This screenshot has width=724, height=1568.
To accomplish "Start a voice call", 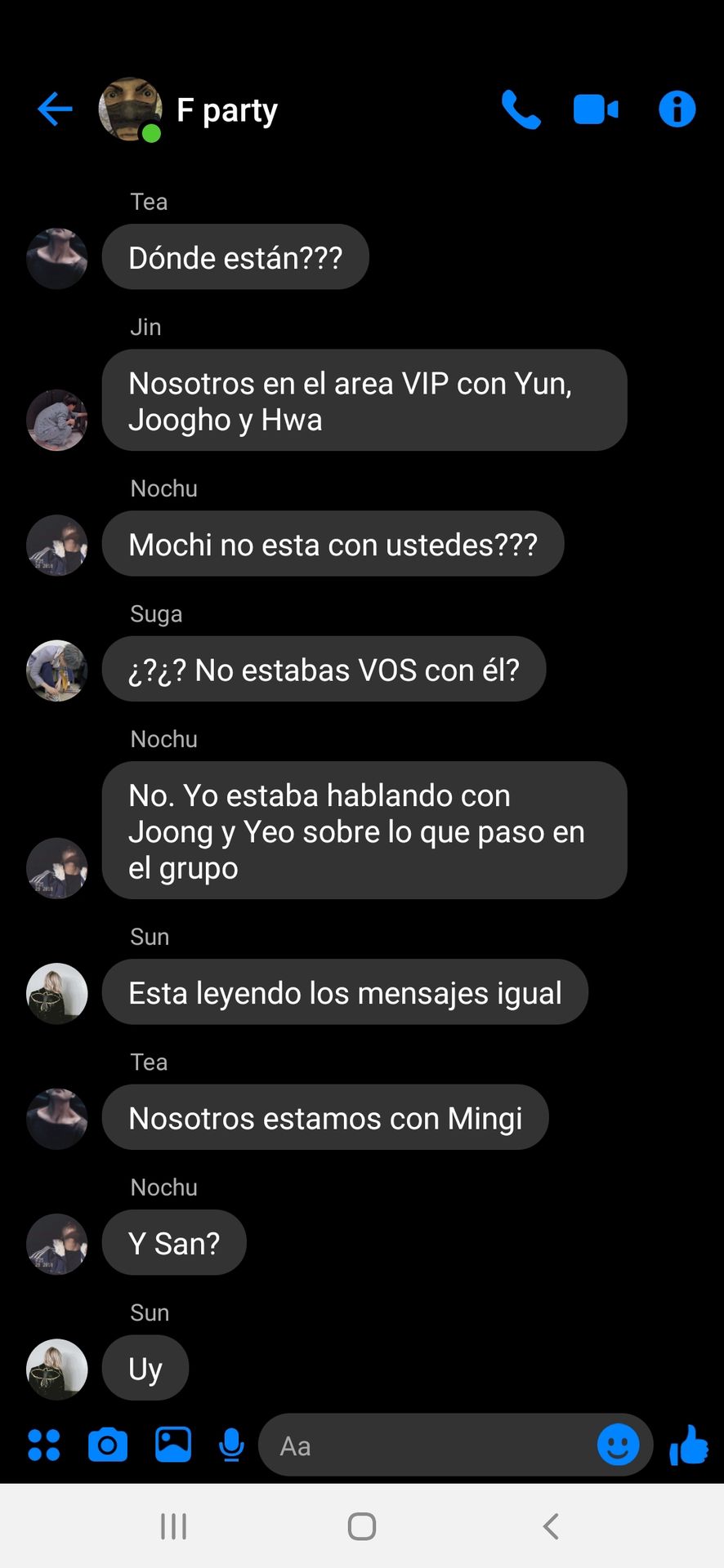I will [521, 109].
